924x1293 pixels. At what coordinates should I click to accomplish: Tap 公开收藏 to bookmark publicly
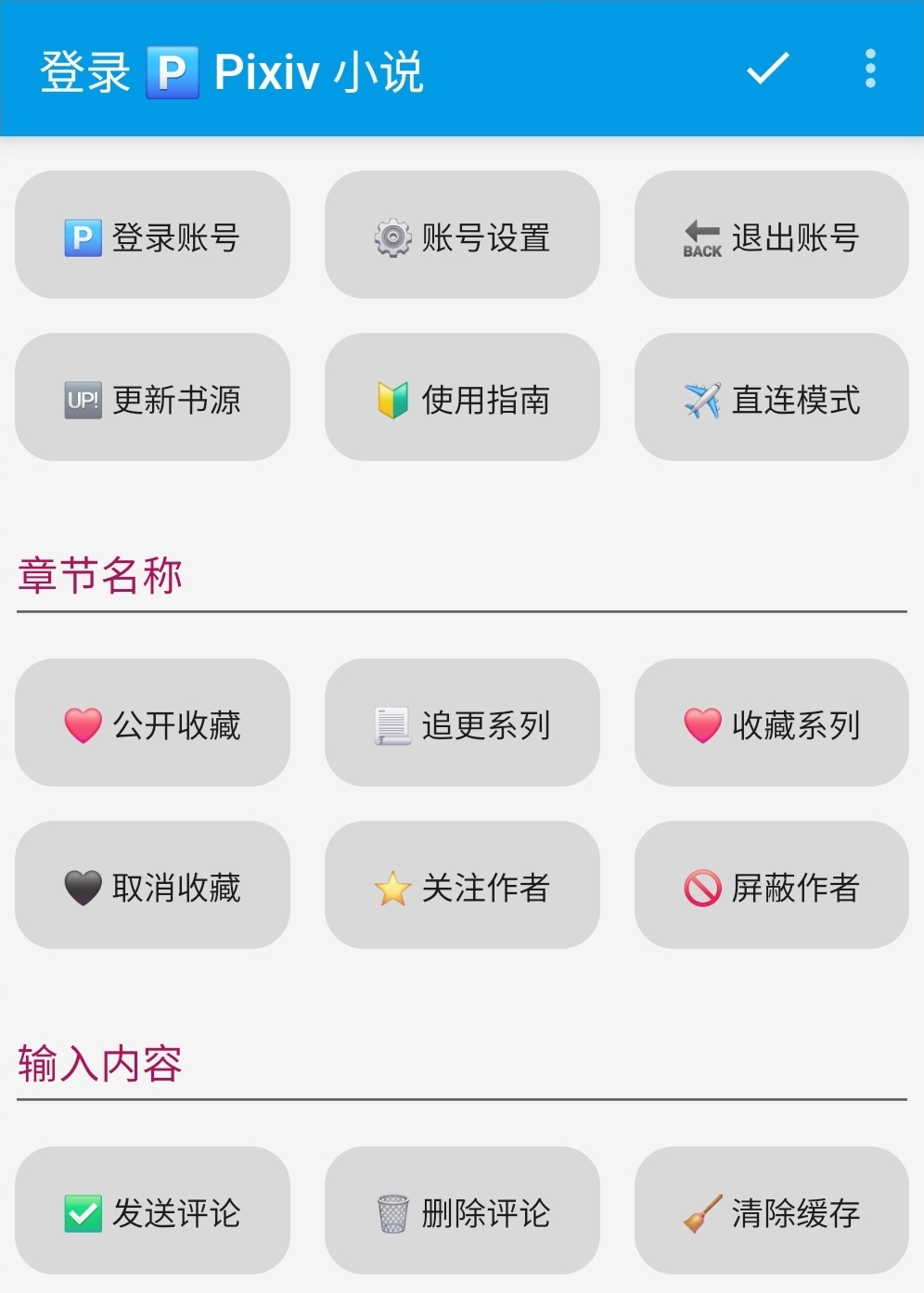pyautogui.click(x=152, y=723)
